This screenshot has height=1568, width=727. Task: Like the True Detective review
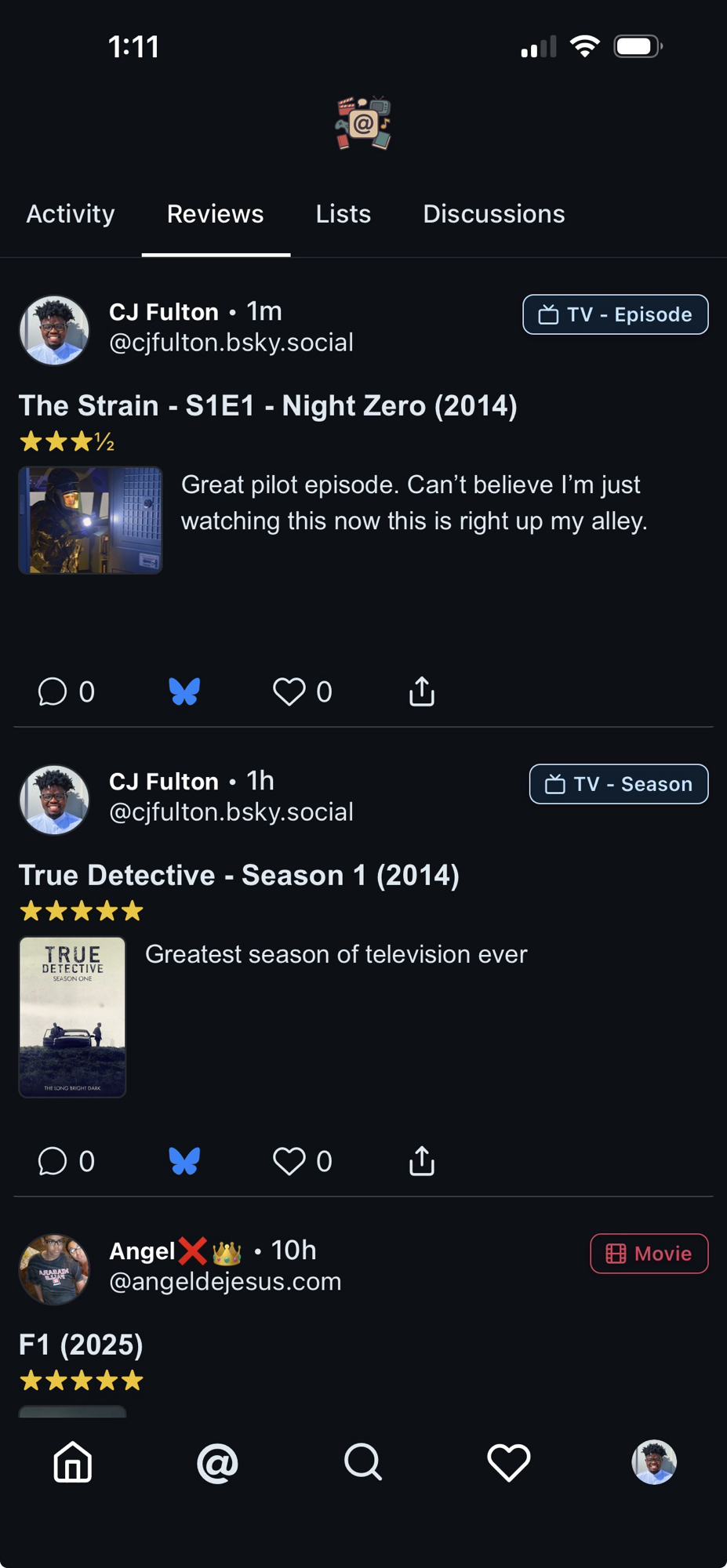(289, 1161)
